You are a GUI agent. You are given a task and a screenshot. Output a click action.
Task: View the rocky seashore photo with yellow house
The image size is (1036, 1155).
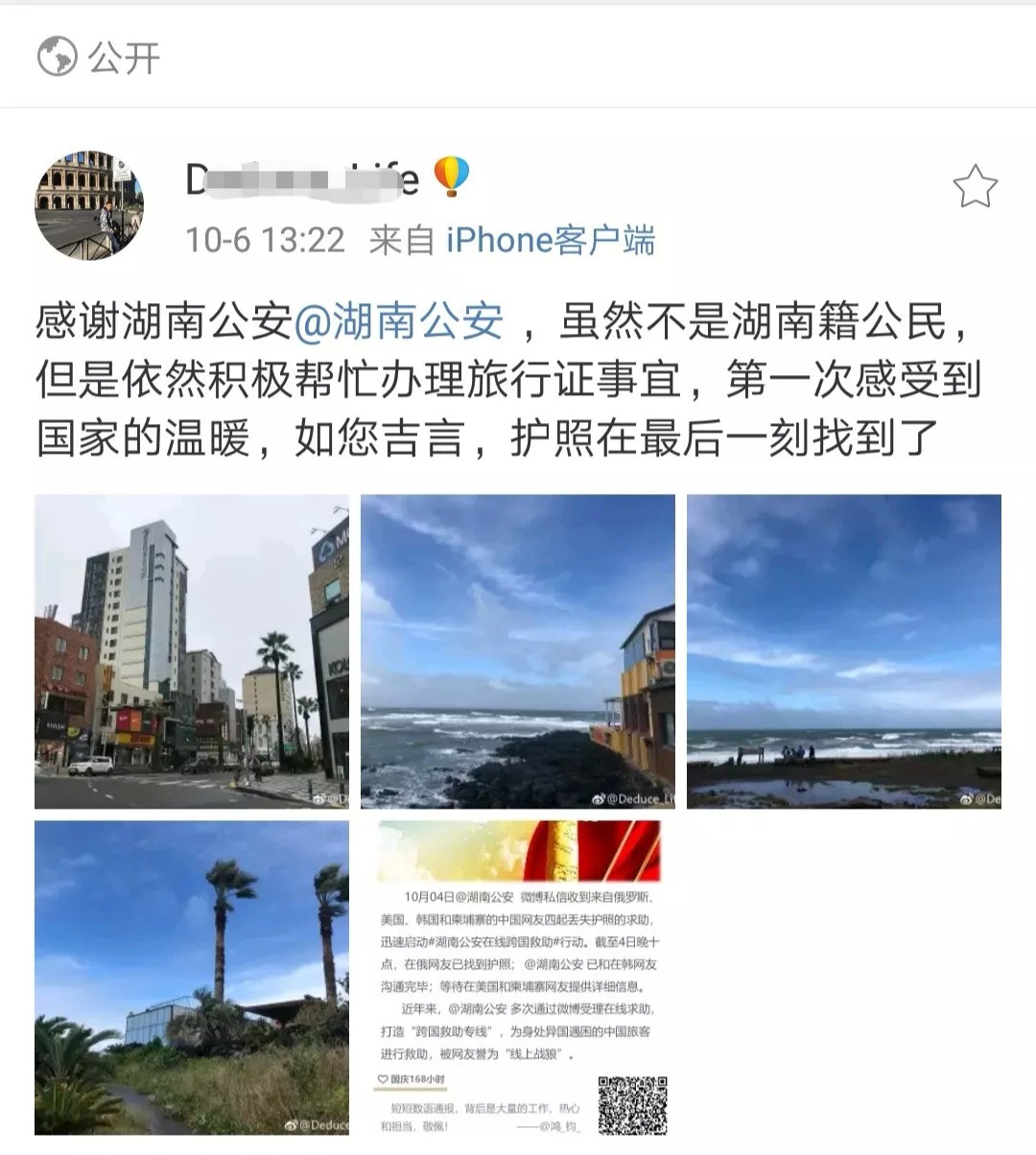[518, 651]
